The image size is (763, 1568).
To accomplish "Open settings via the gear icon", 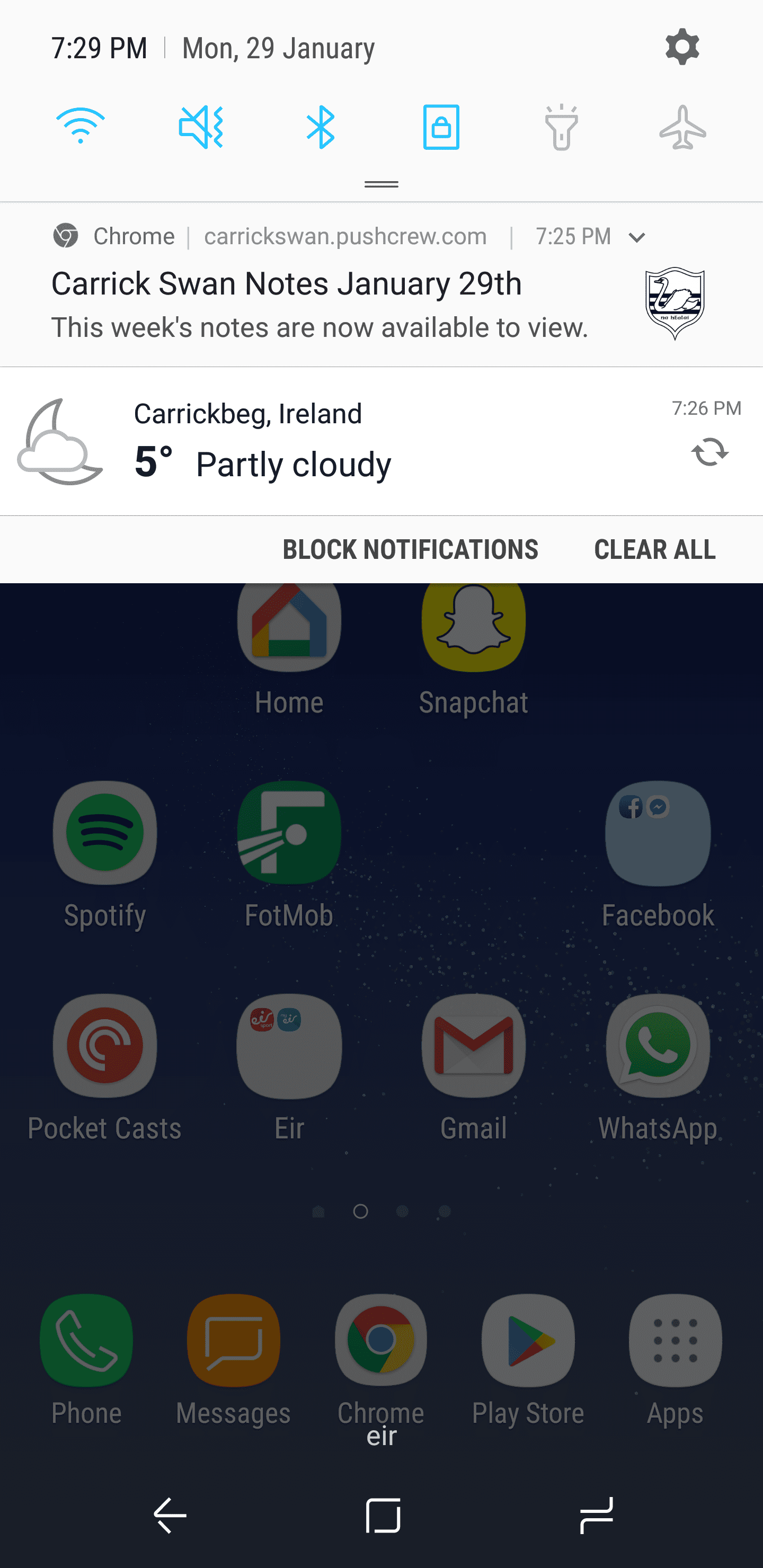I will click(x=682, y=48).
